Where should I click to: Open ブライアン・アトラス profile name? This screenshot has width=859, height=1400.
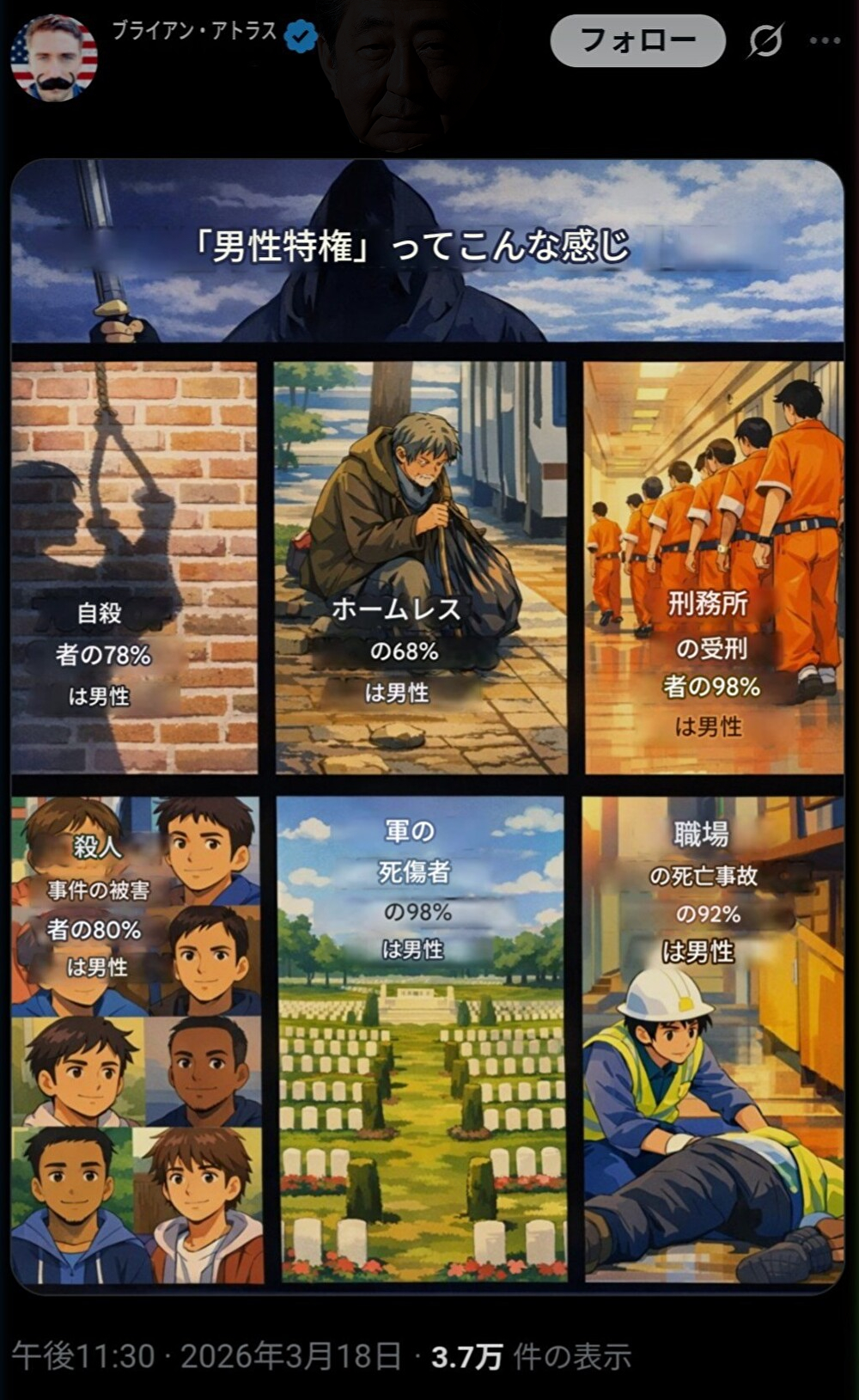[195, 32]
